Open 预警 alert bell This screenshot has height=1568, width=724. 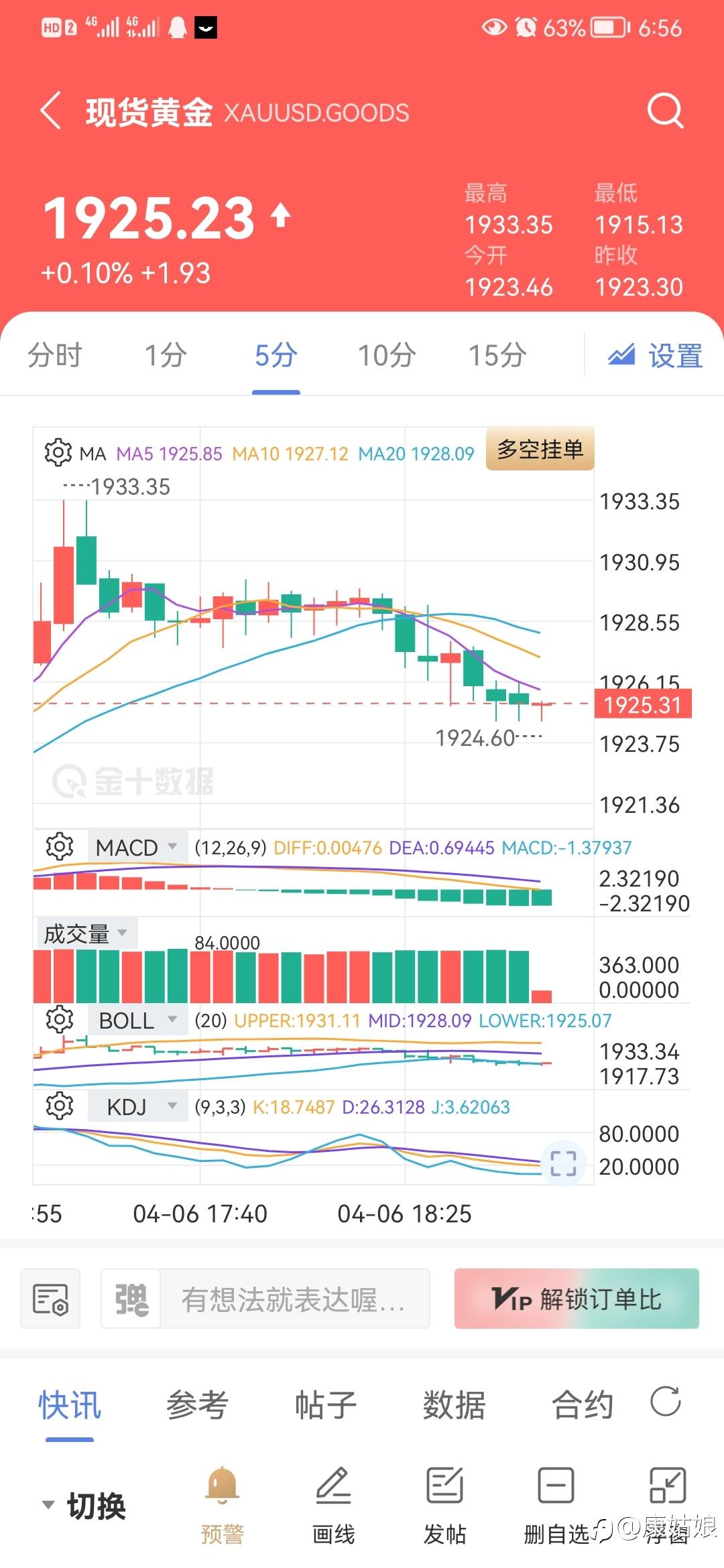point(222,1505)
